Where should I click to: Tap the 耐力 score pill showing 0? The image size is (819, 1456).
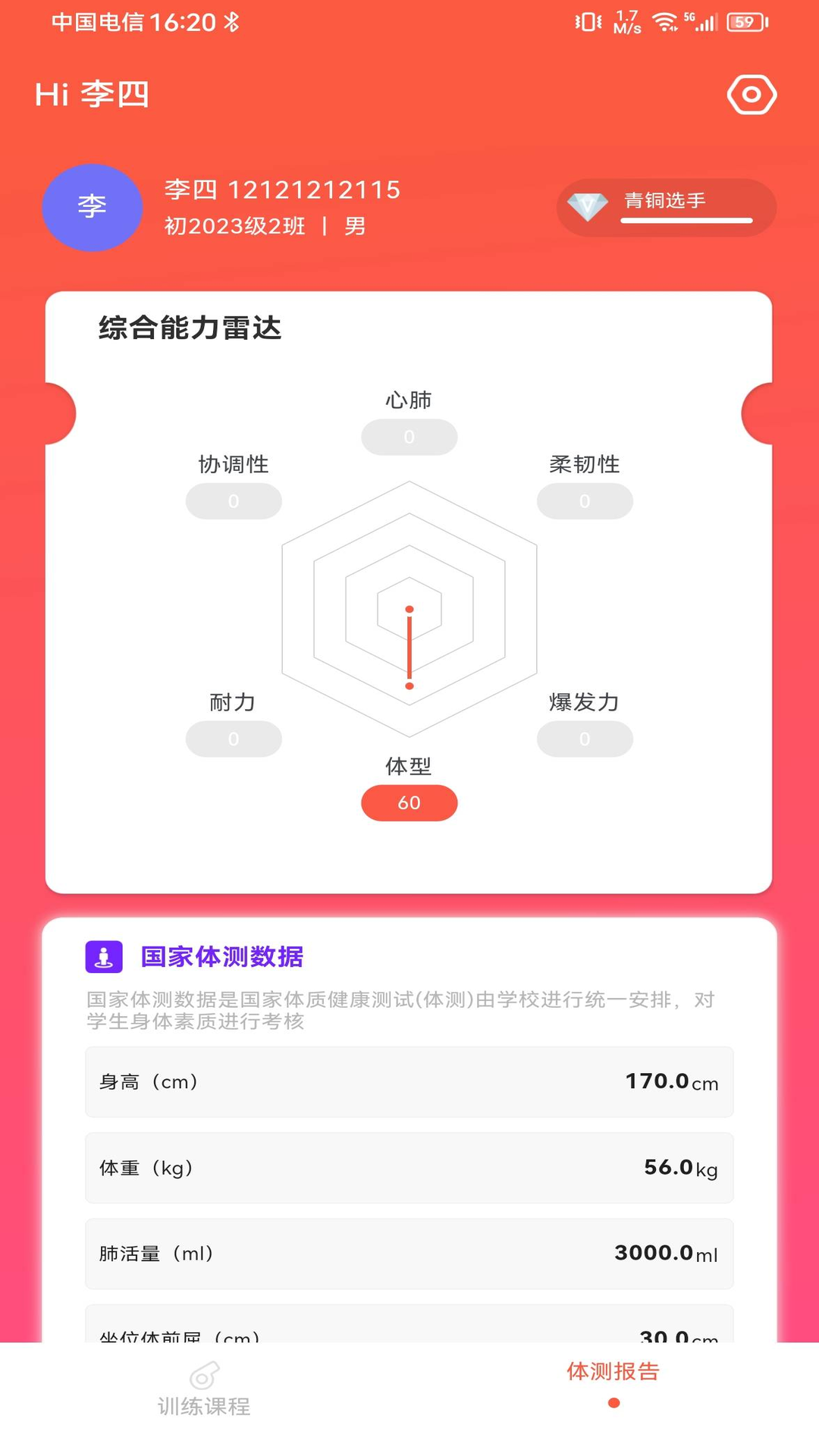click(x=234, y=739)
